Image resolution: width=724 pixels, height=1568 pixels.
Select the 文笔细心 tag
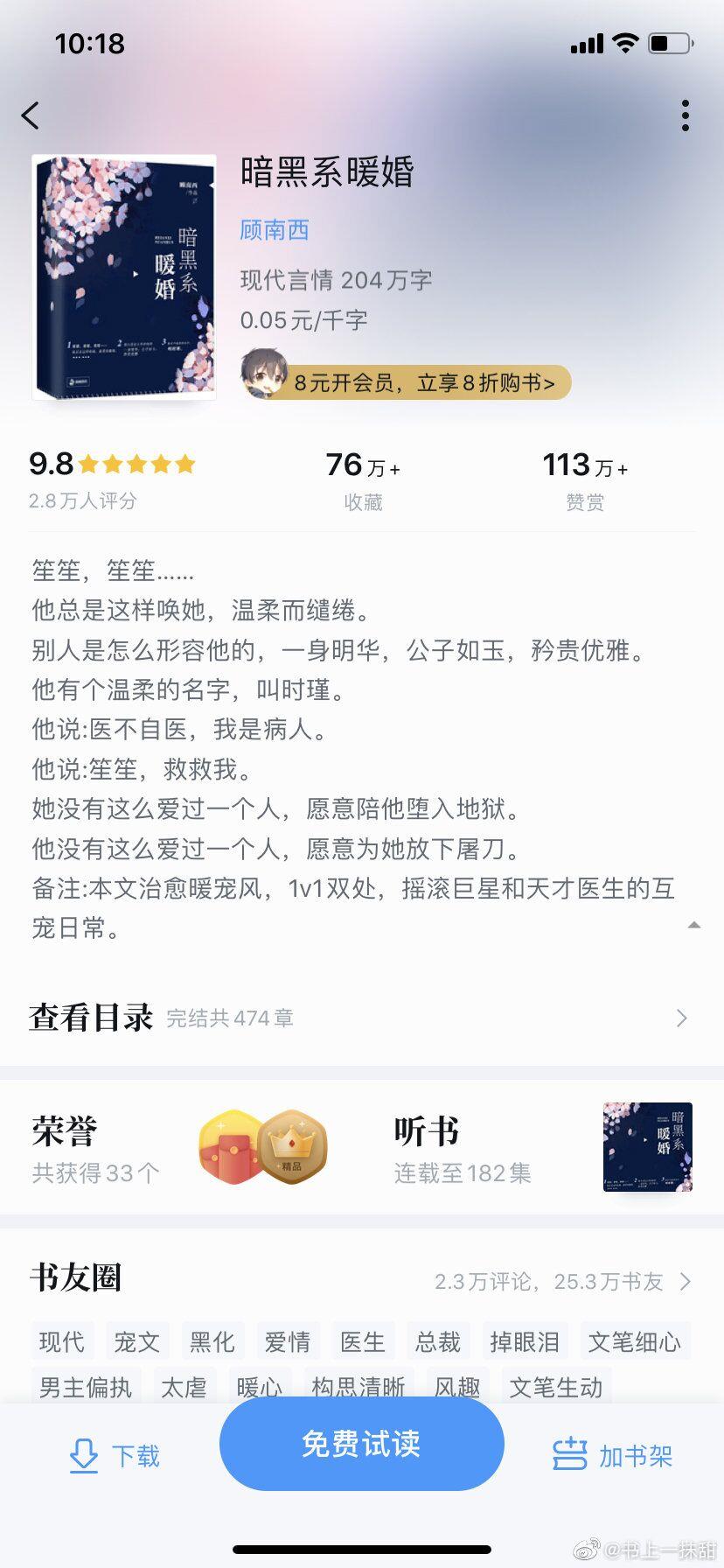pyautogui.click(x=634, y=1341)
